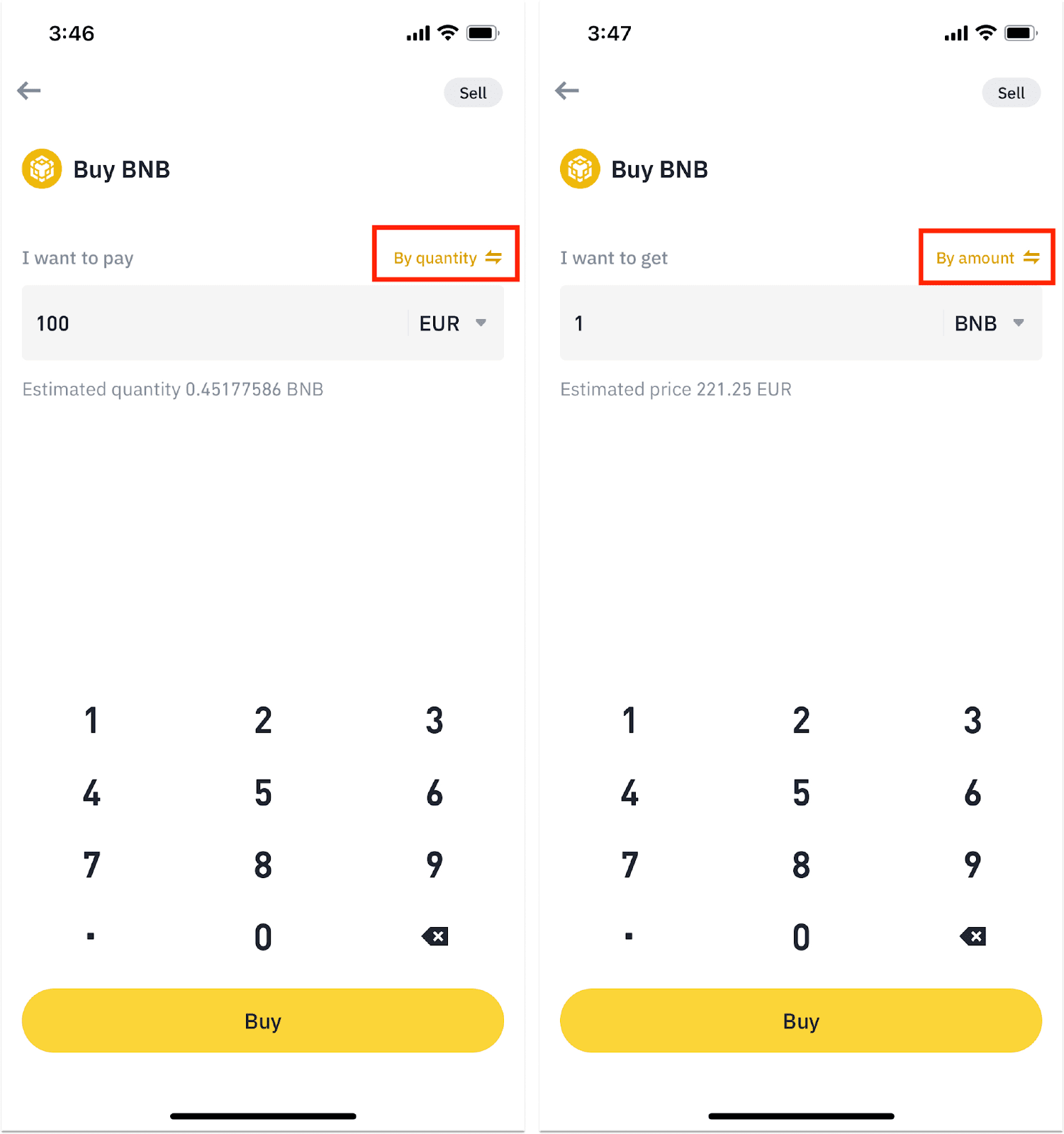Tap Buy on the 'I want to pay' screen

[262, 1021]
